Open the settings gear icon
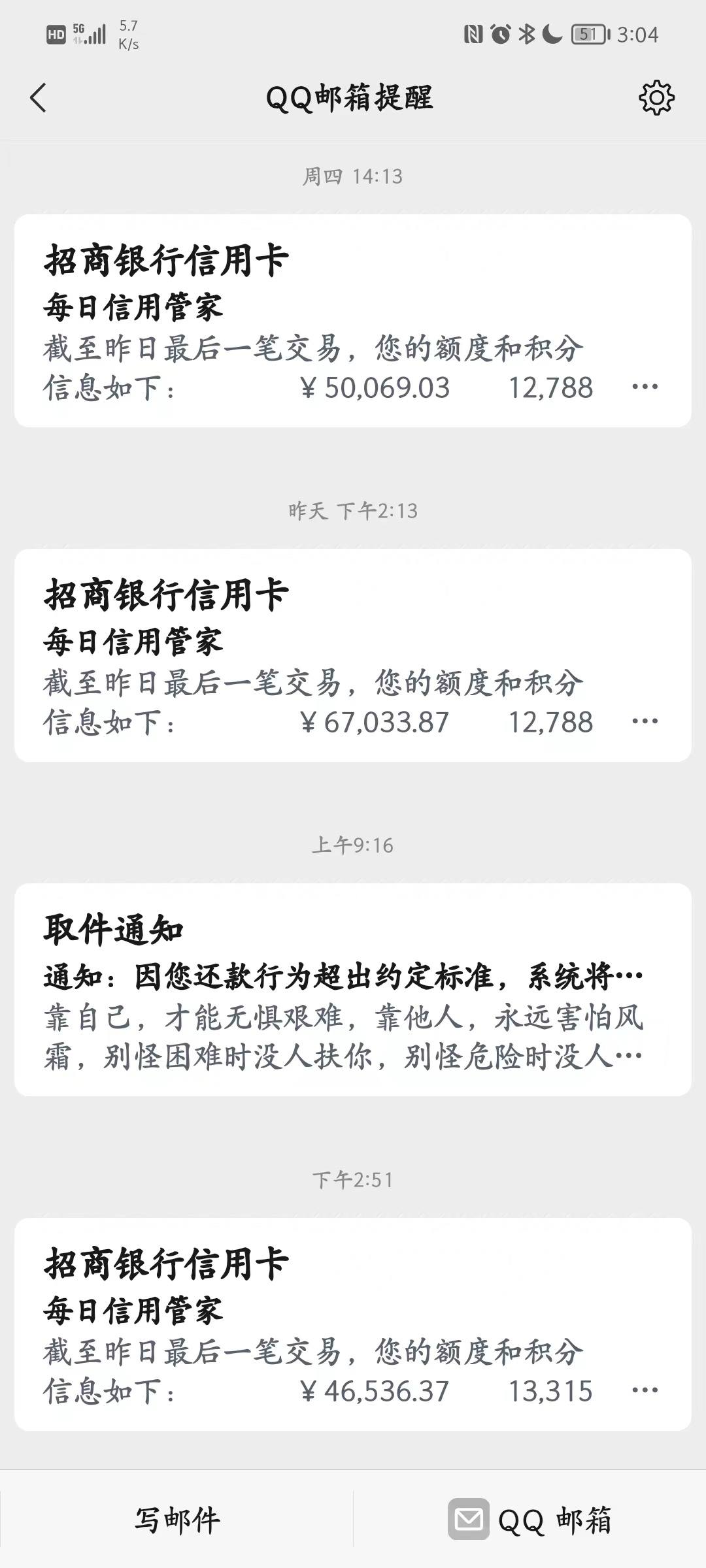The width and height of the screenshot is (706, 1568). (656, 98)
